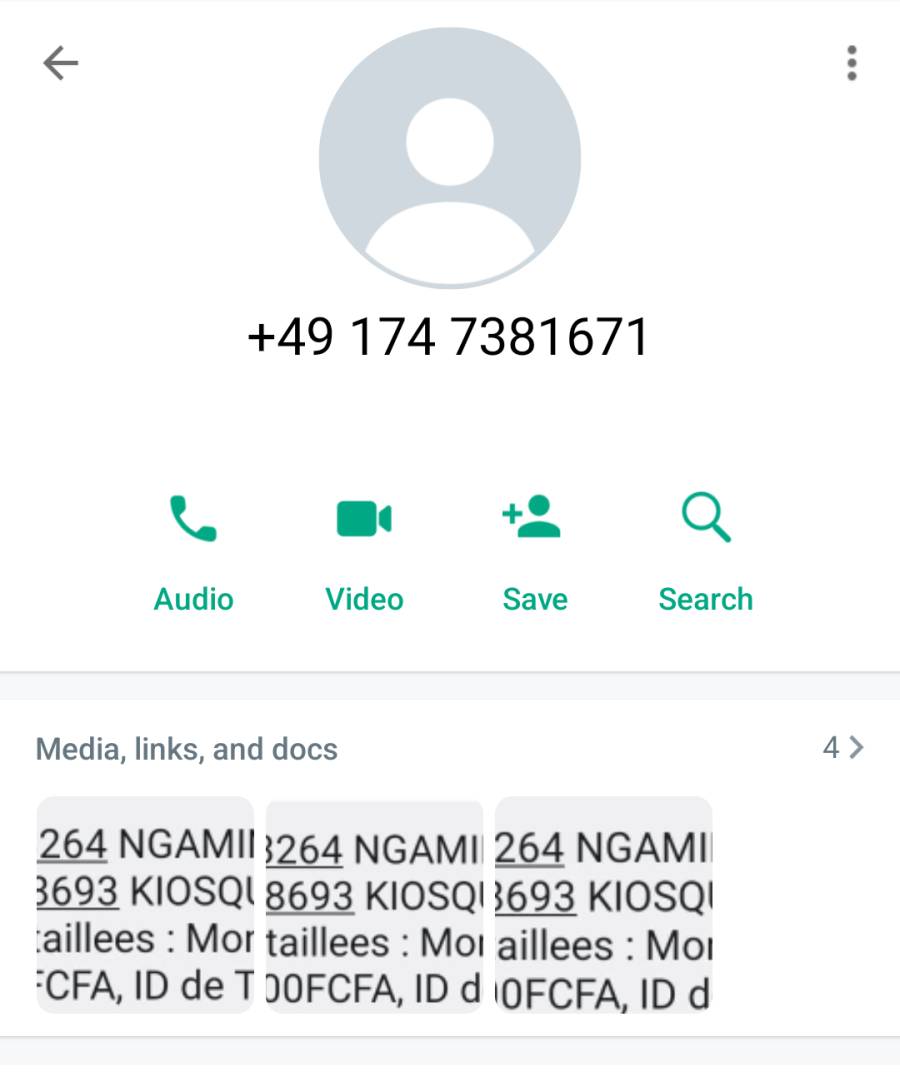The image size is (900, 1077).
Task: View the contact's profile picture
Action: [450, 158]
